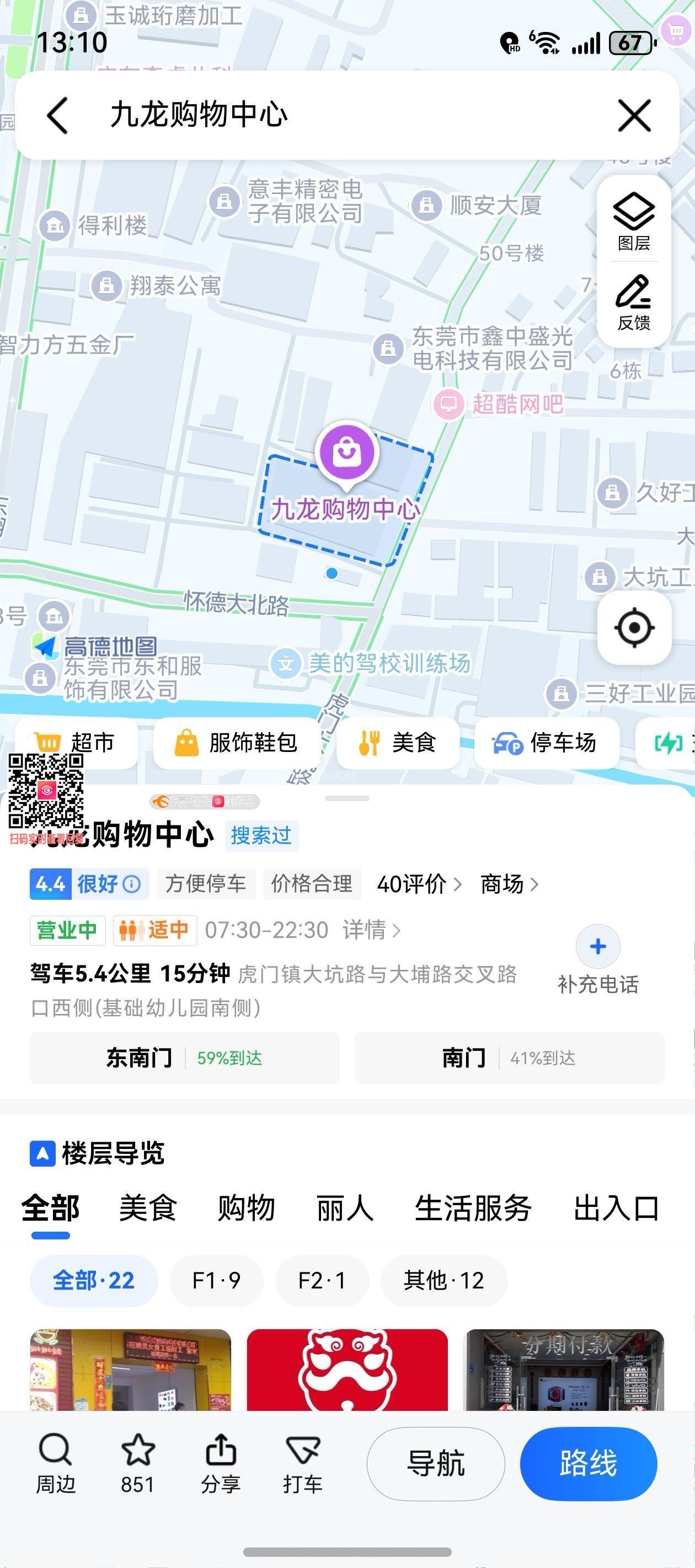The image size is (695, 1568).
Task: Show nearby 美食 places
Action: pos(398,743)
